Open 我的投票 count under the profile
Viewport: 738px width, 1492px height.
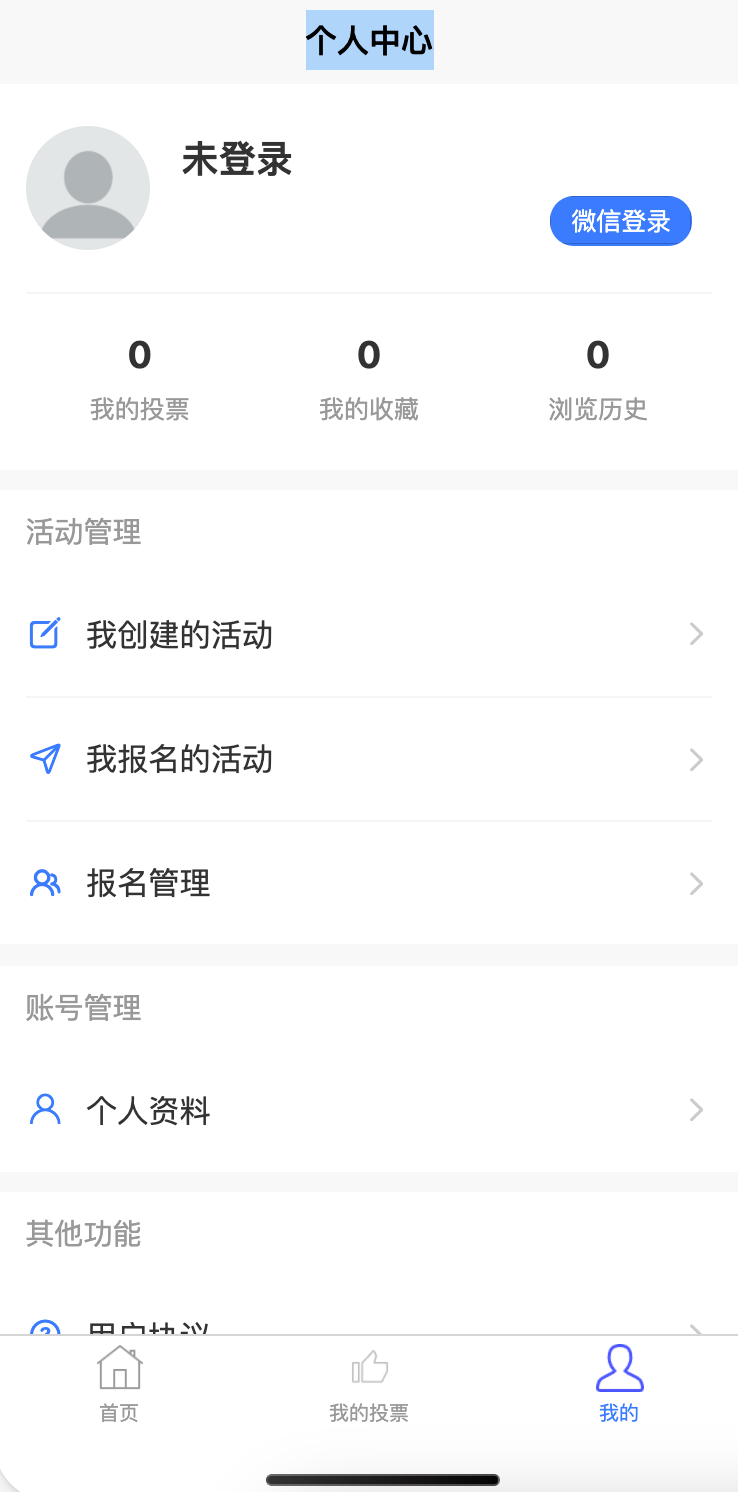[x=139, y=380]
